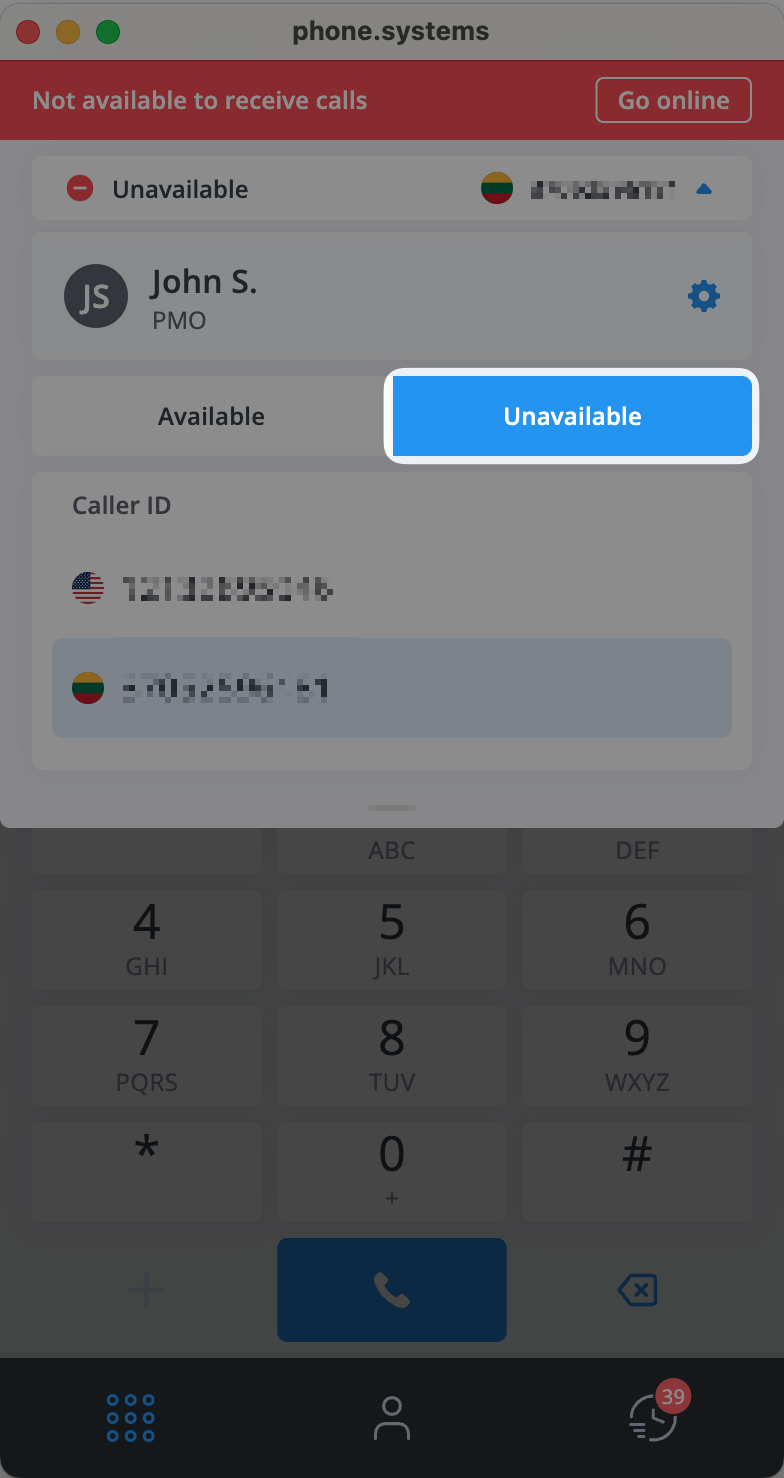Tap the asterisk key
The image size is (784, 1478).
147,1172
